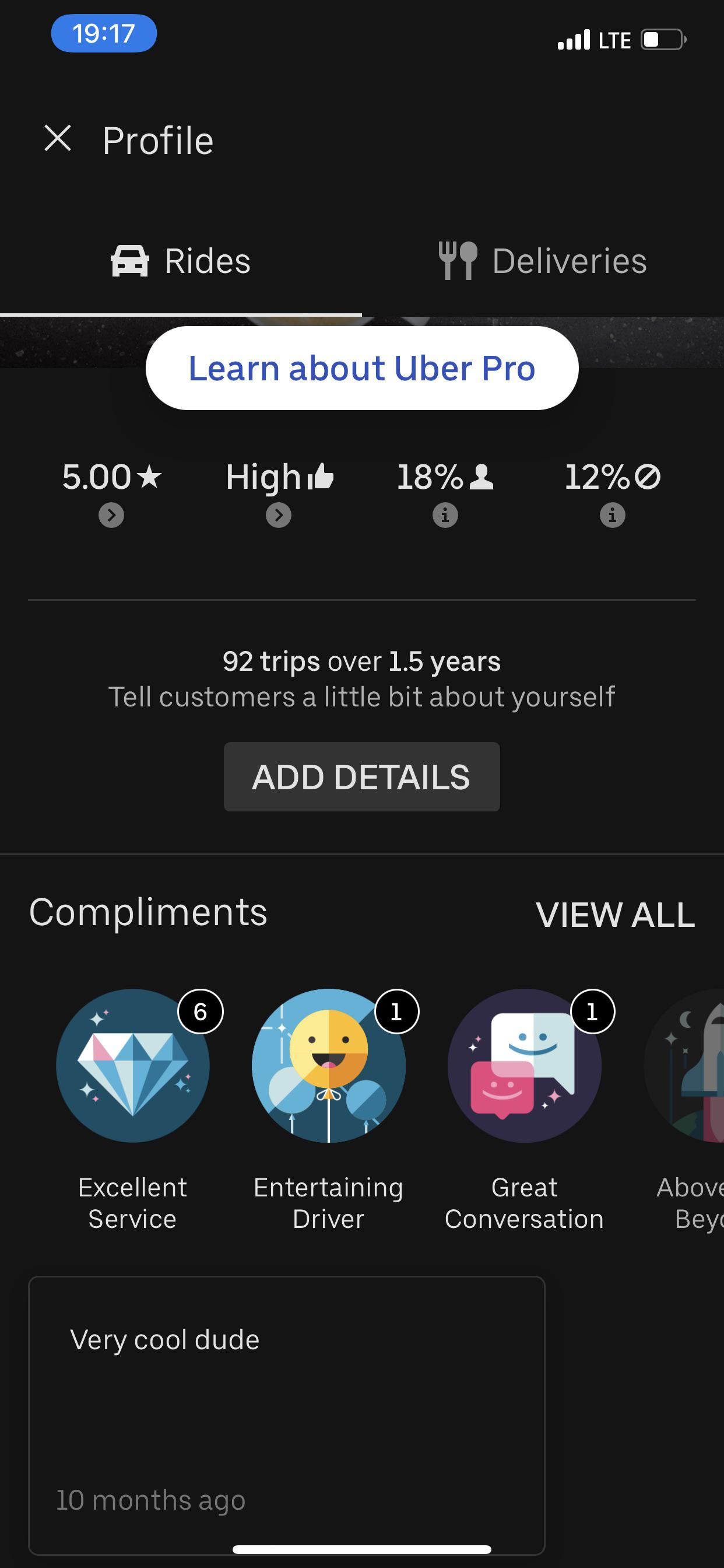
Task: Switch to the Deliveries tab
Action: [543, 261]
